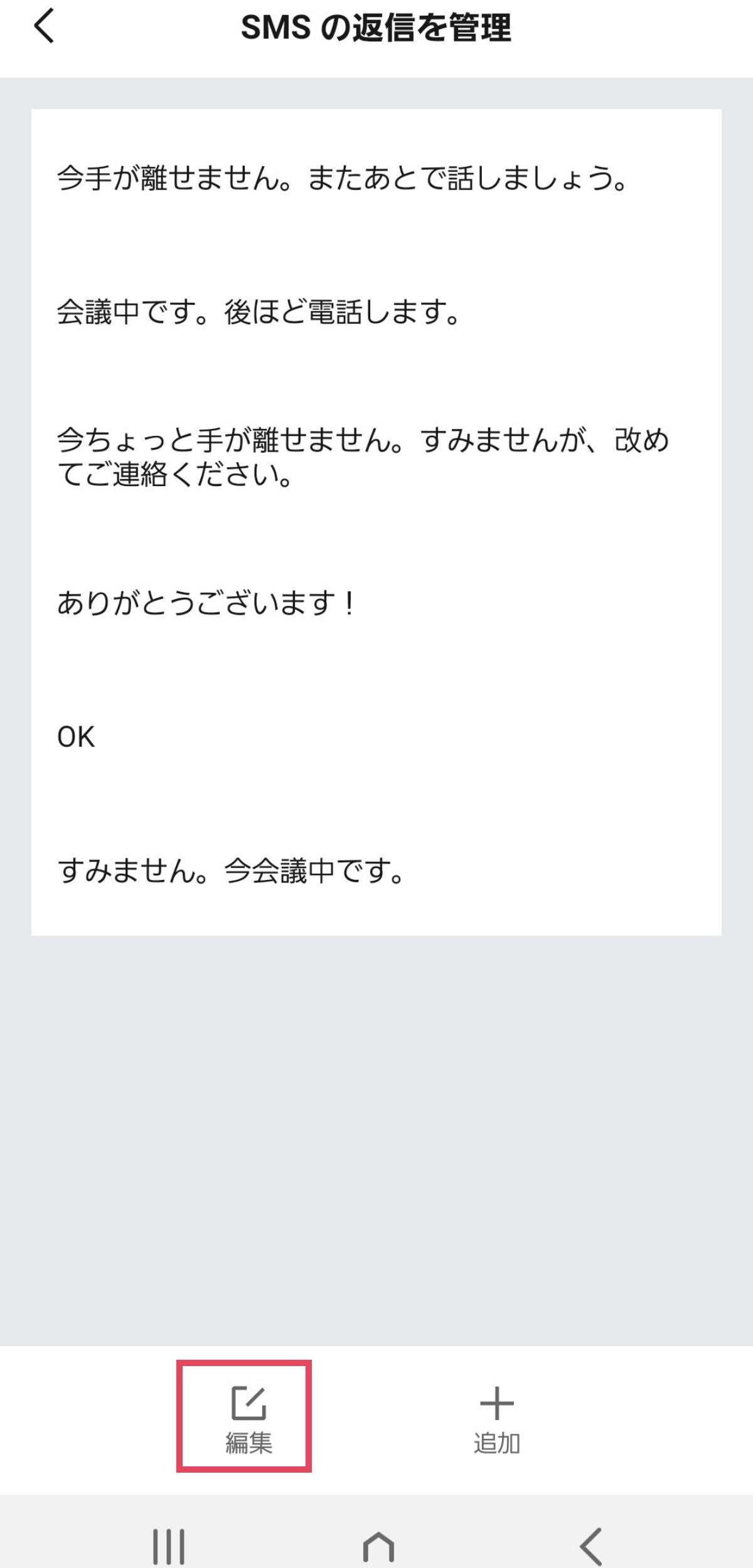Open the OK quick reply
The width and height of the screenshot is (753, 1568).
point(76,737)
